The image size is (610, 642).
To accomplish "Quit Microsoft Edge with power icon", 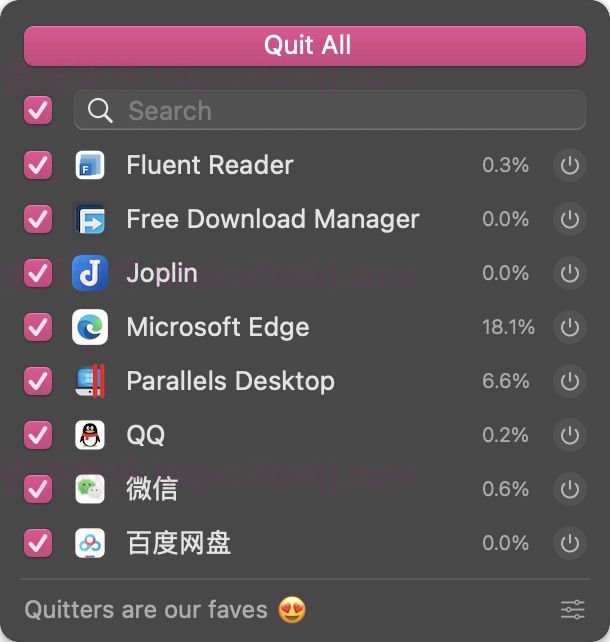I will click(x=570, y=327).
